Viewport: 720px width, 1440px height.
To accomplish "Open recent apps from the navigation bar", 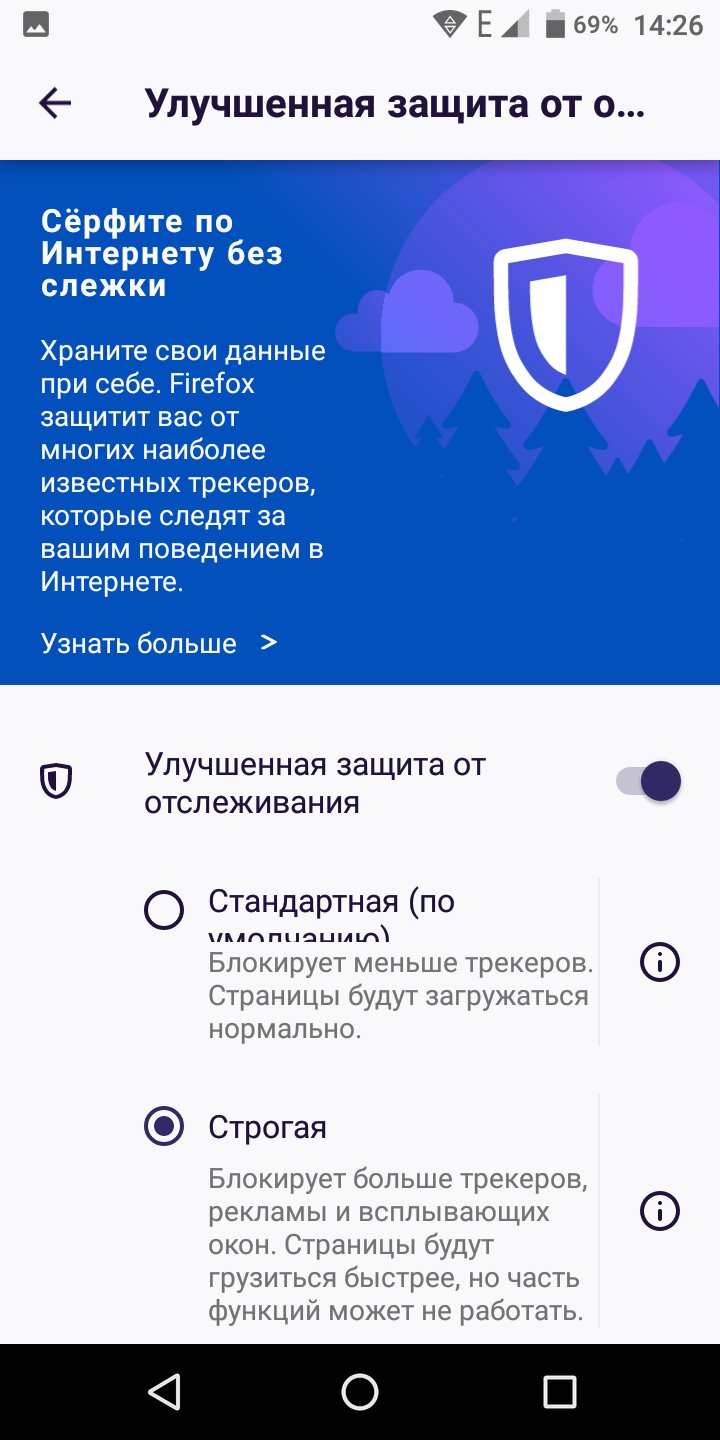I will coord(559,1391).
